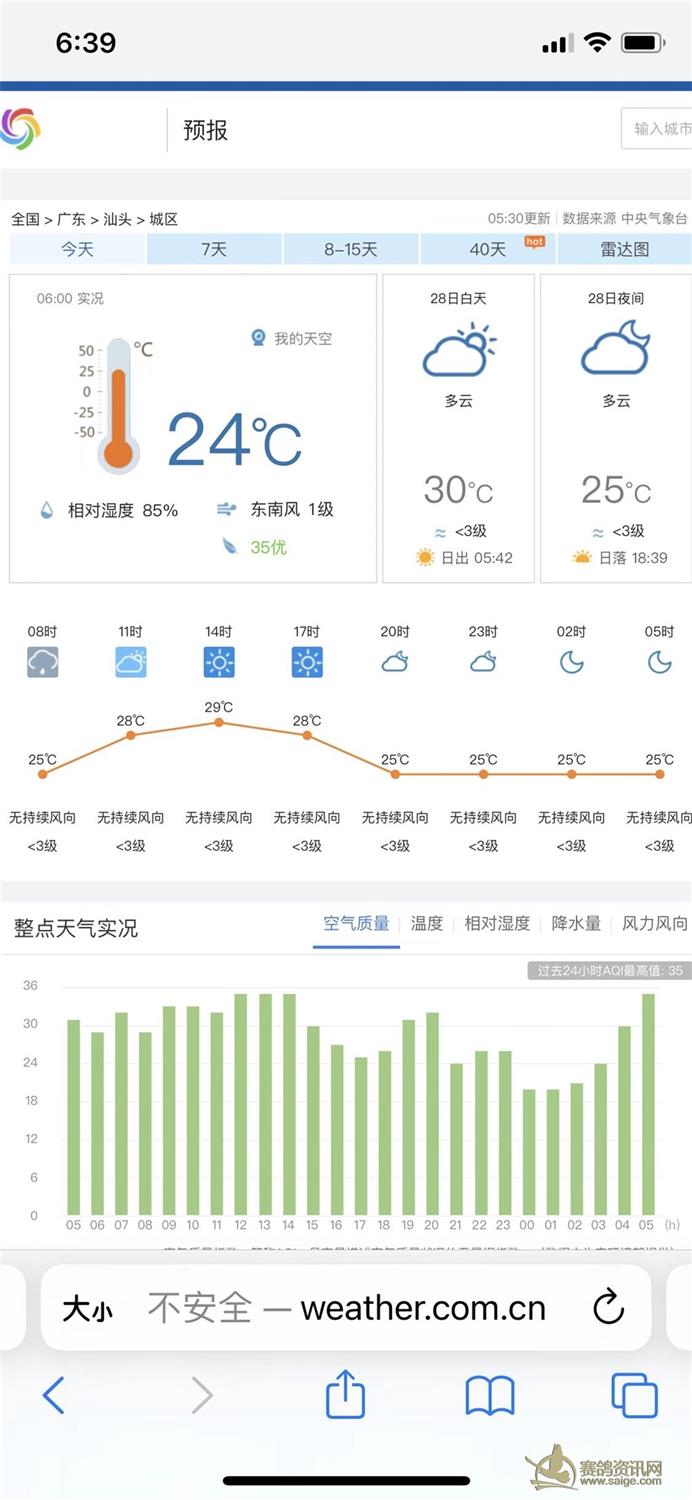
Task: Share this weather page
Action: coord(345,1394)
